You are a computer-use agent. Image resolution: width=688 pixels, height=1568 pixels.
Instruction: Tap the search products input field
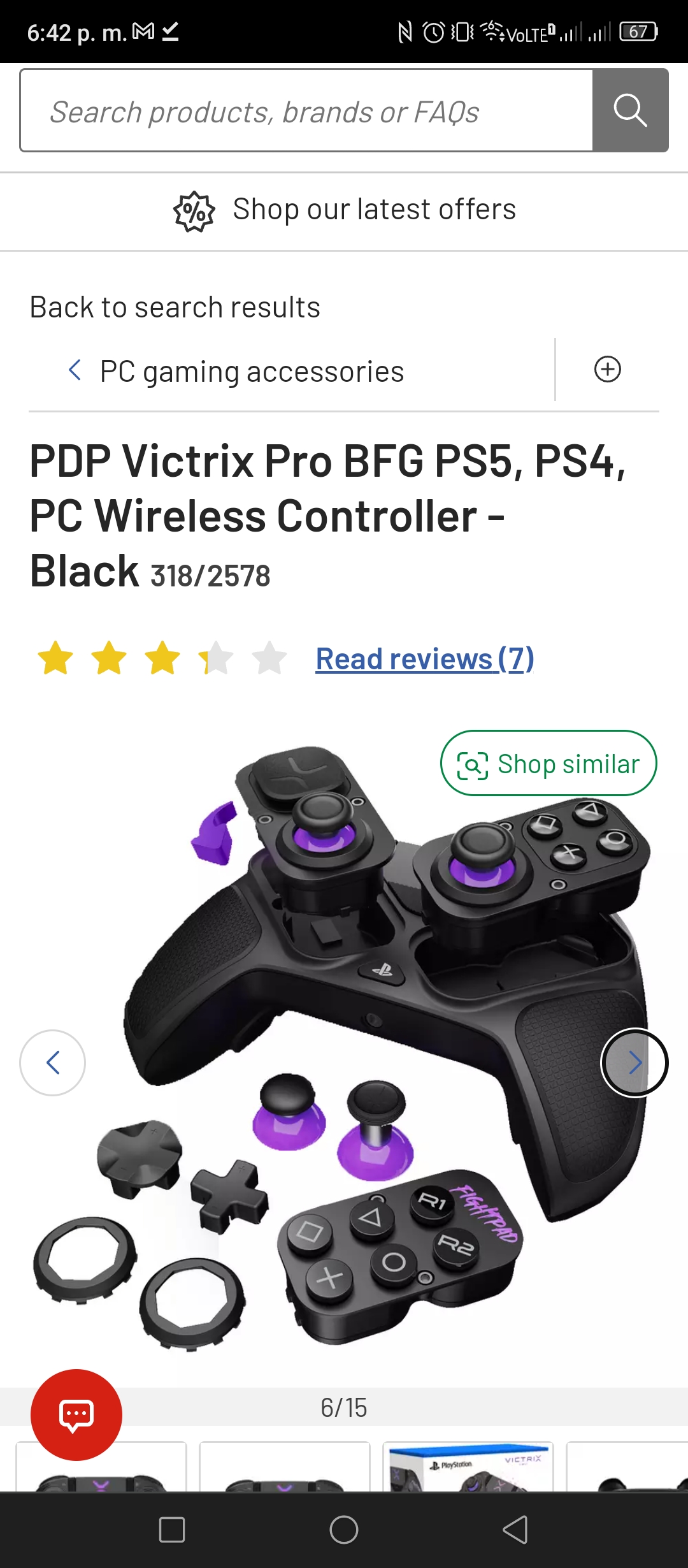coord(306,111)
